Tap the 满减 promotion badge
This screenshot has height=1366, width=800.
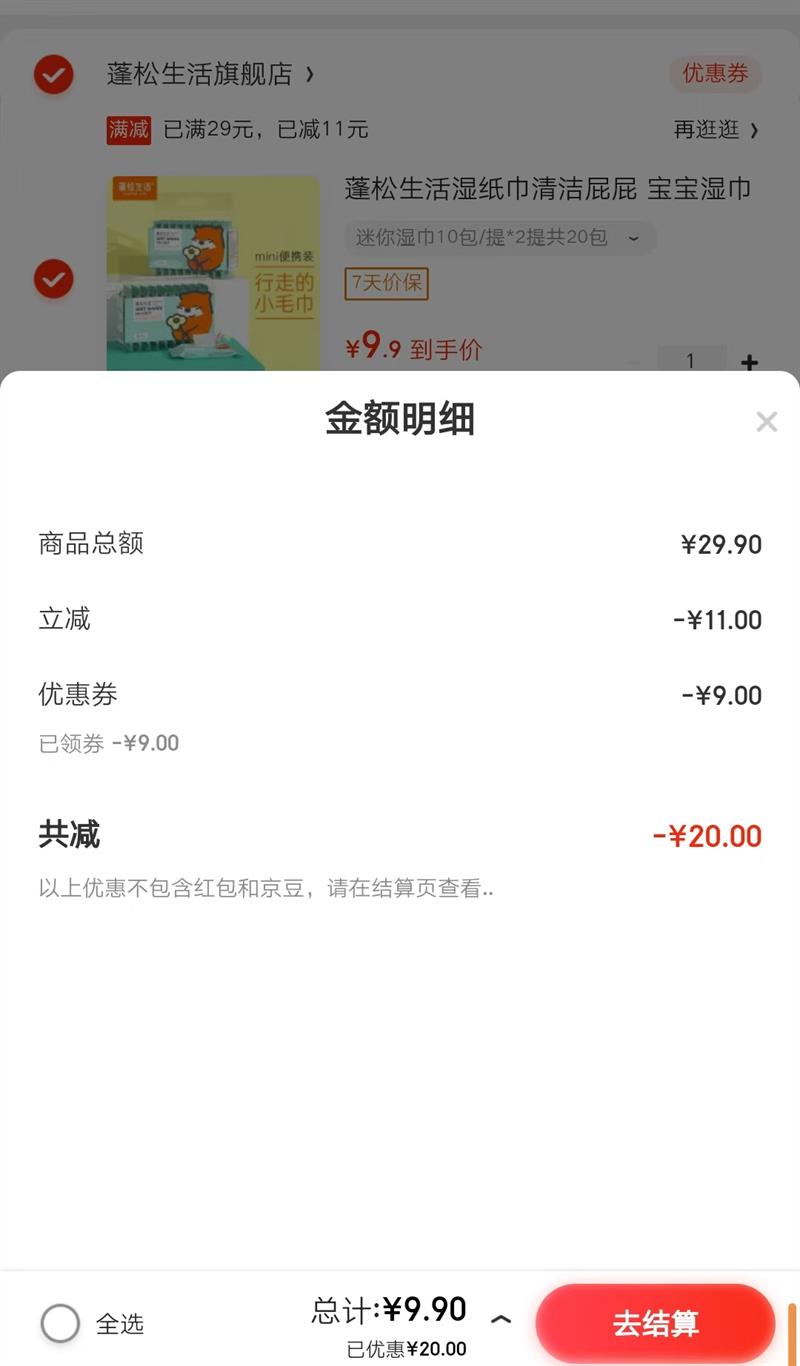point(128,129)
